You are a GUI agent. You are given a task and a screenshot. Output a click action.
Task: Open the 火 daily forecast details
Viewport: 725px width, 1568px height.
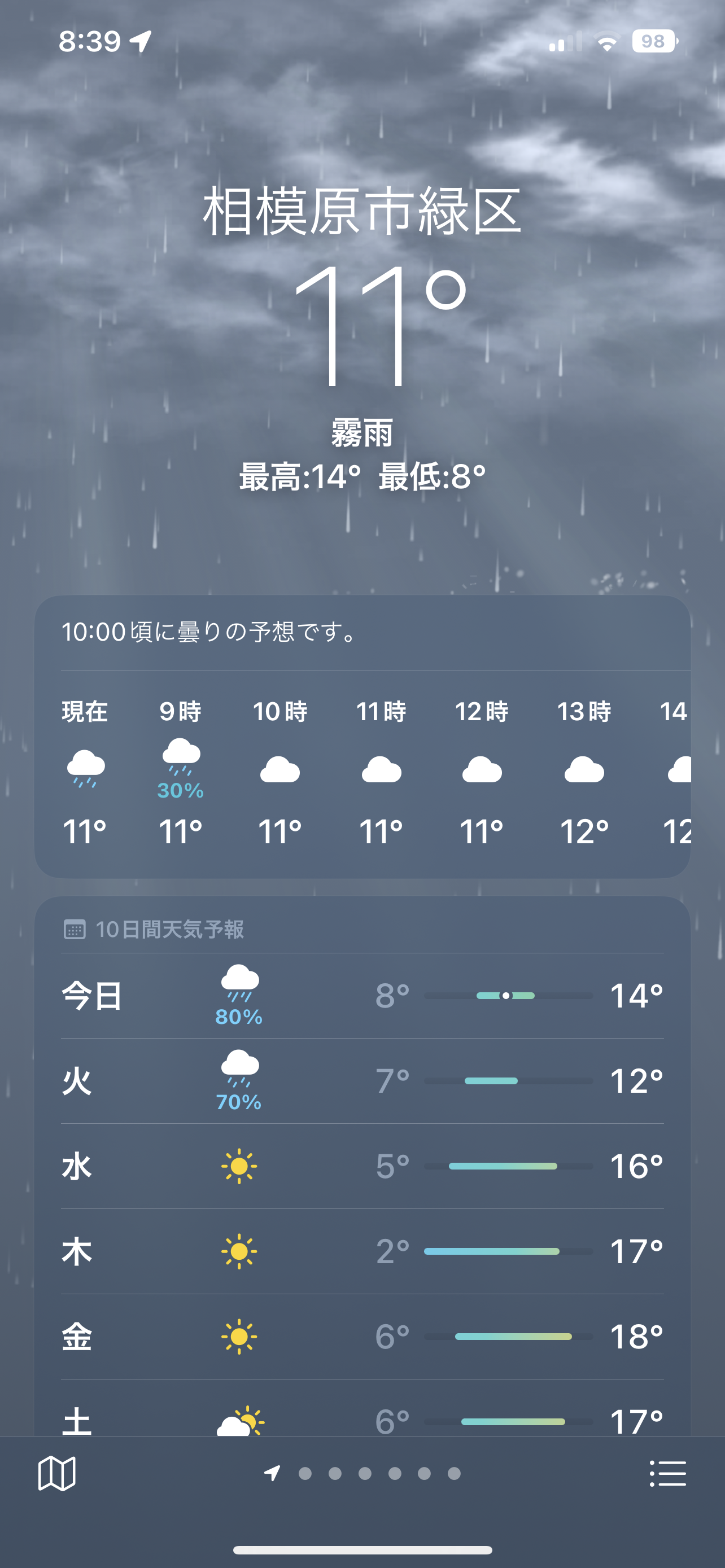pos(362,1080)
